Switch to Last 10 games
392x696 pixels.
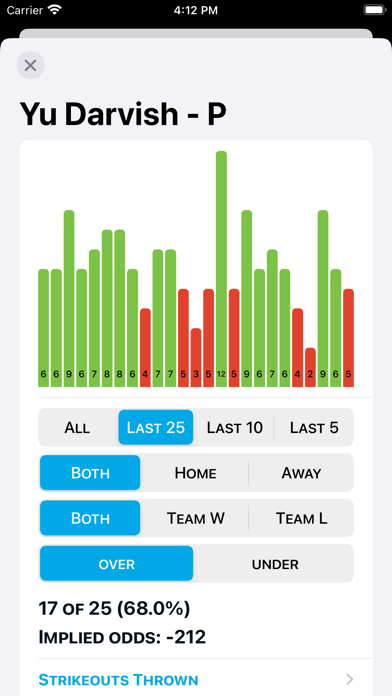(x=234, y=427)
